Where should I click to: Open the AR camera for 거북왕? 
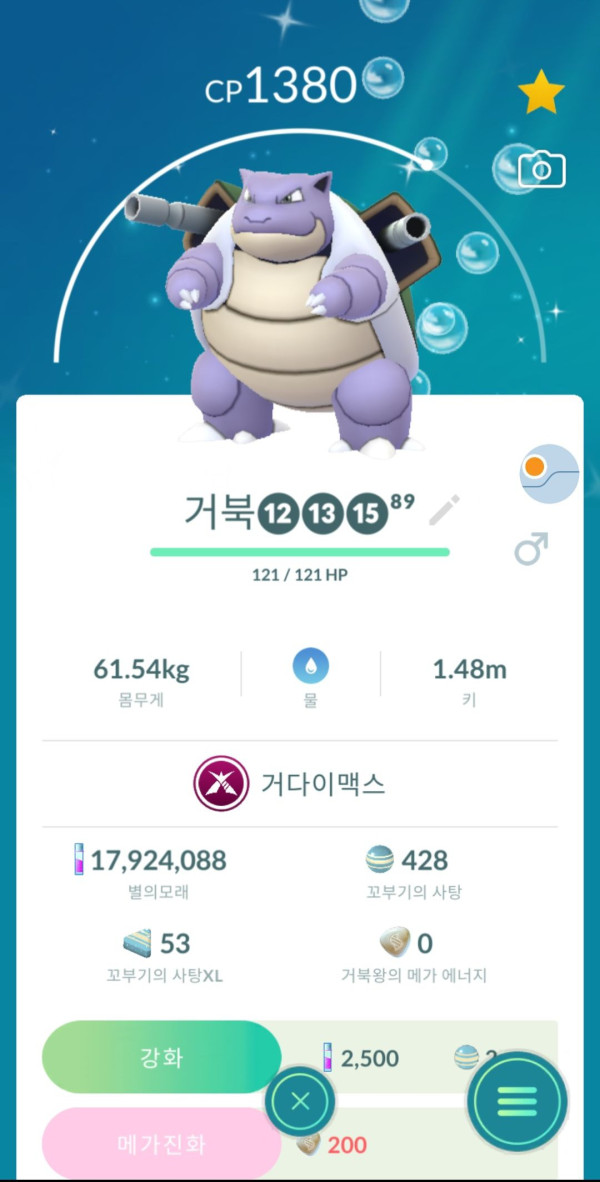(x=541, y=169)
